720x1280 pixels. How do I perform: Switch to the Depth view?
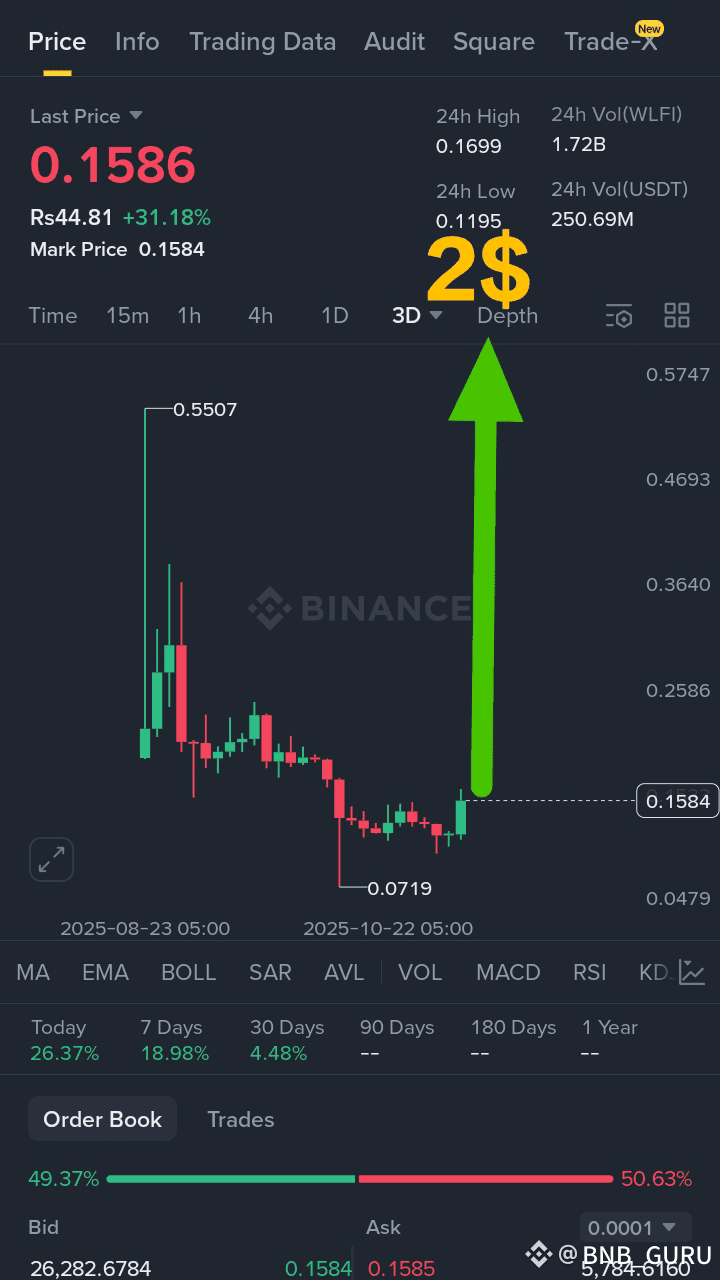click(507, 315)
